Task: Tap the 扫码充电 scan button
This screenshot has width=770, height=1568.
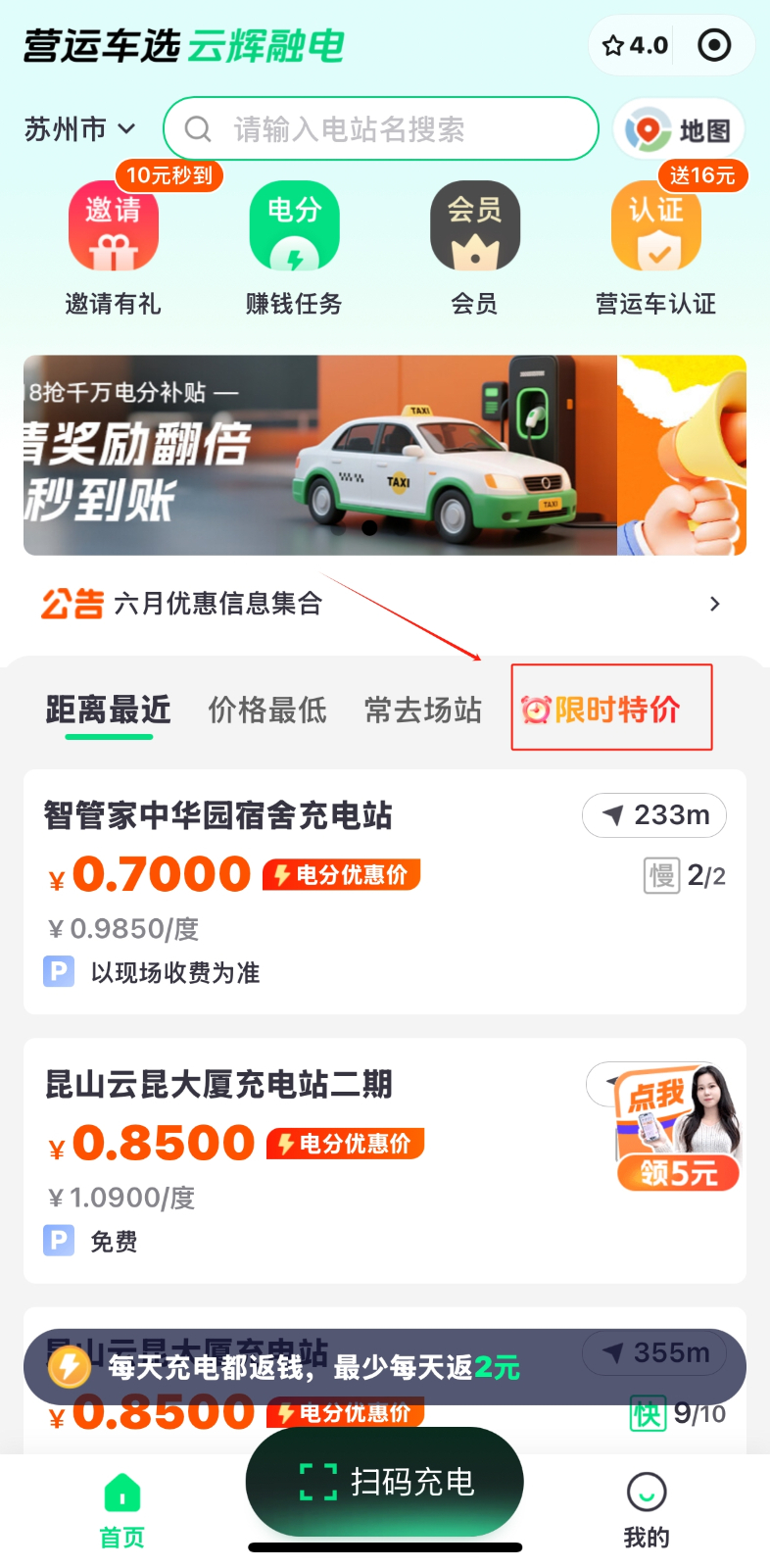Action: [x=385, y=1482]
